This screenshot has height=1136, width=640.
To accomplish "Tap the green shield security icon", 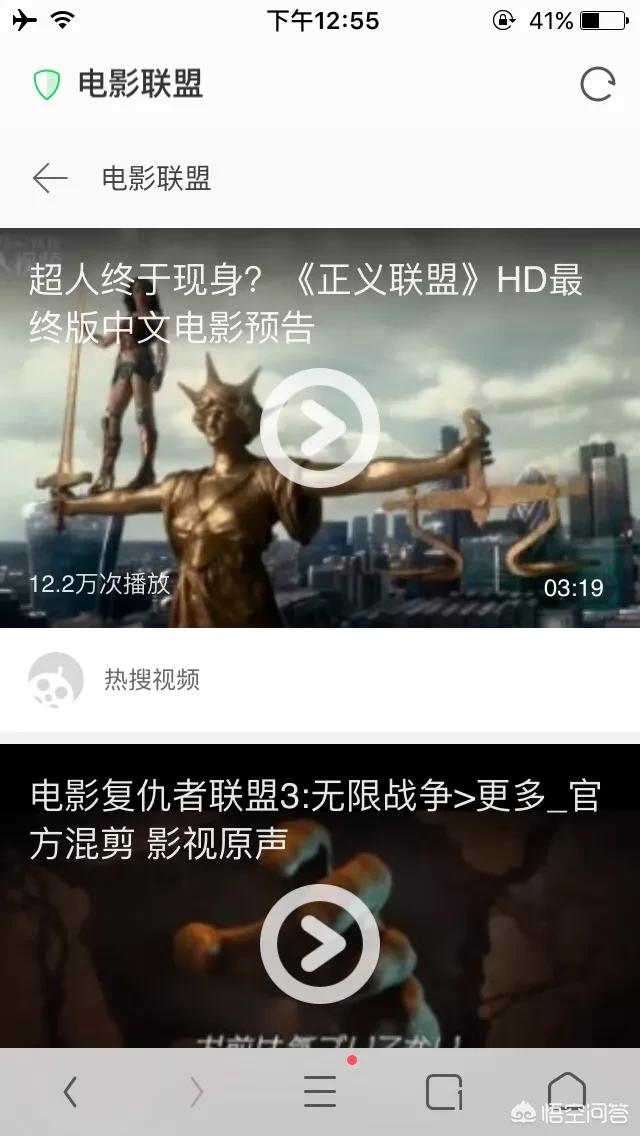I will [x=47, y=84].
